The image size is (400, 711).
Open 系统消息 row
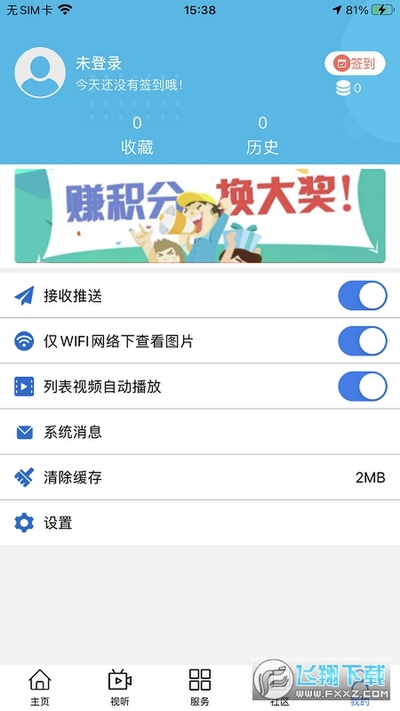point(200,432)
